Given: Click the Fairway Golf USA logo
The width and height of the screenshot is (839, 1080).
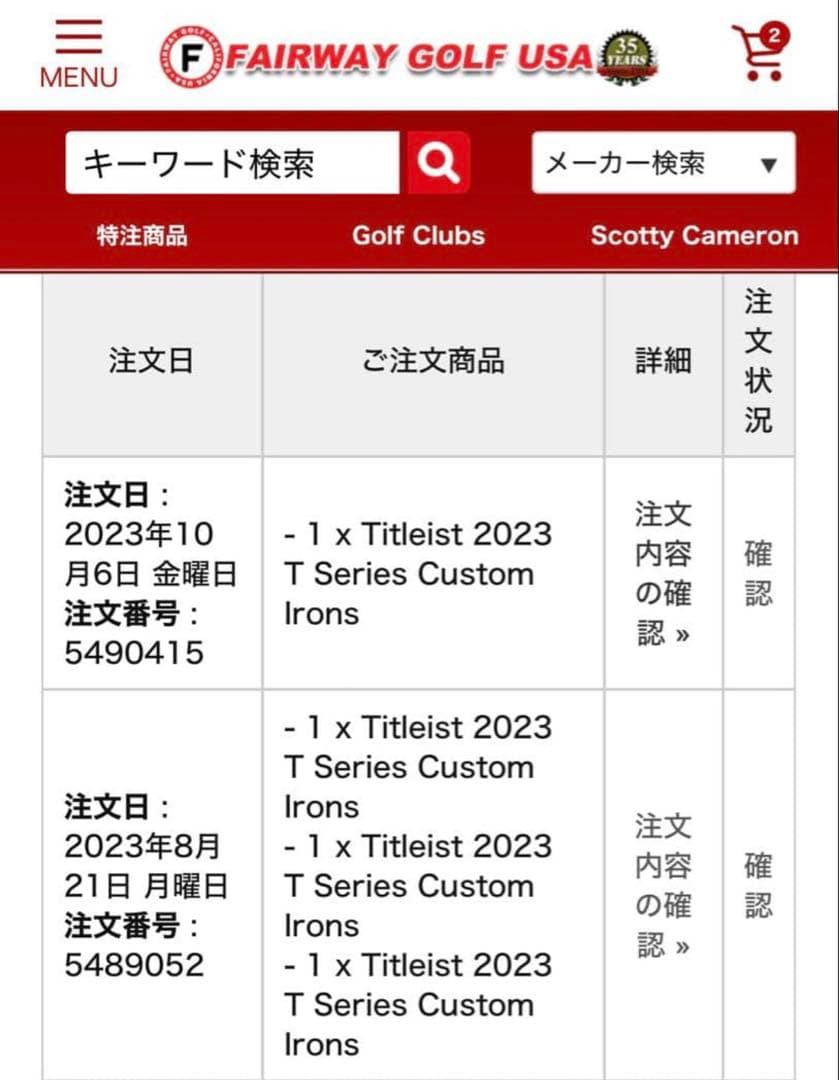Looking at the screenshot, I should coord(400,57).
